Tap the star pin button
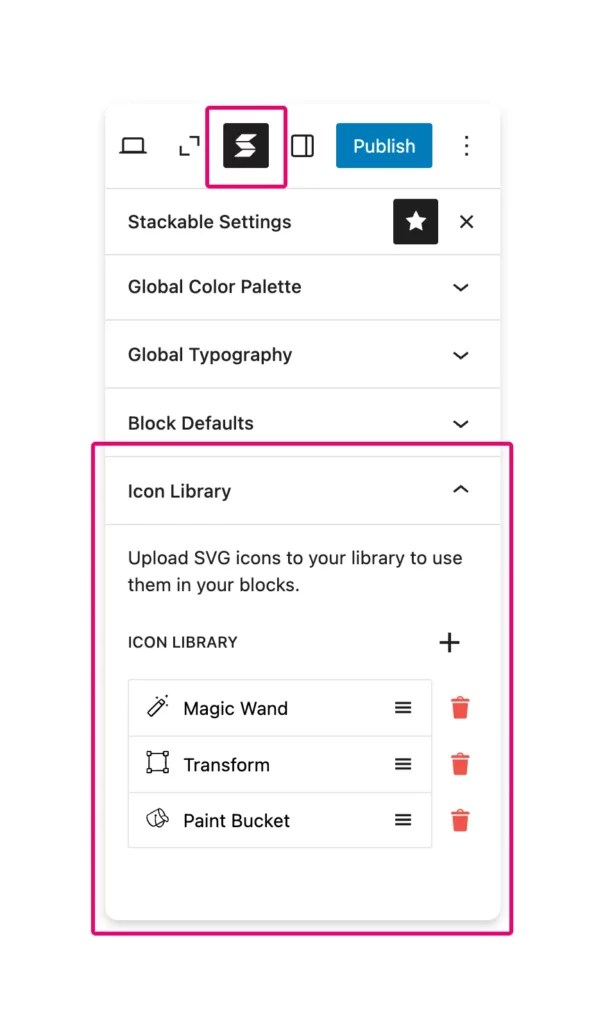Image resolution: width=605 pixels, height=1024 pixels. [416, 221]
